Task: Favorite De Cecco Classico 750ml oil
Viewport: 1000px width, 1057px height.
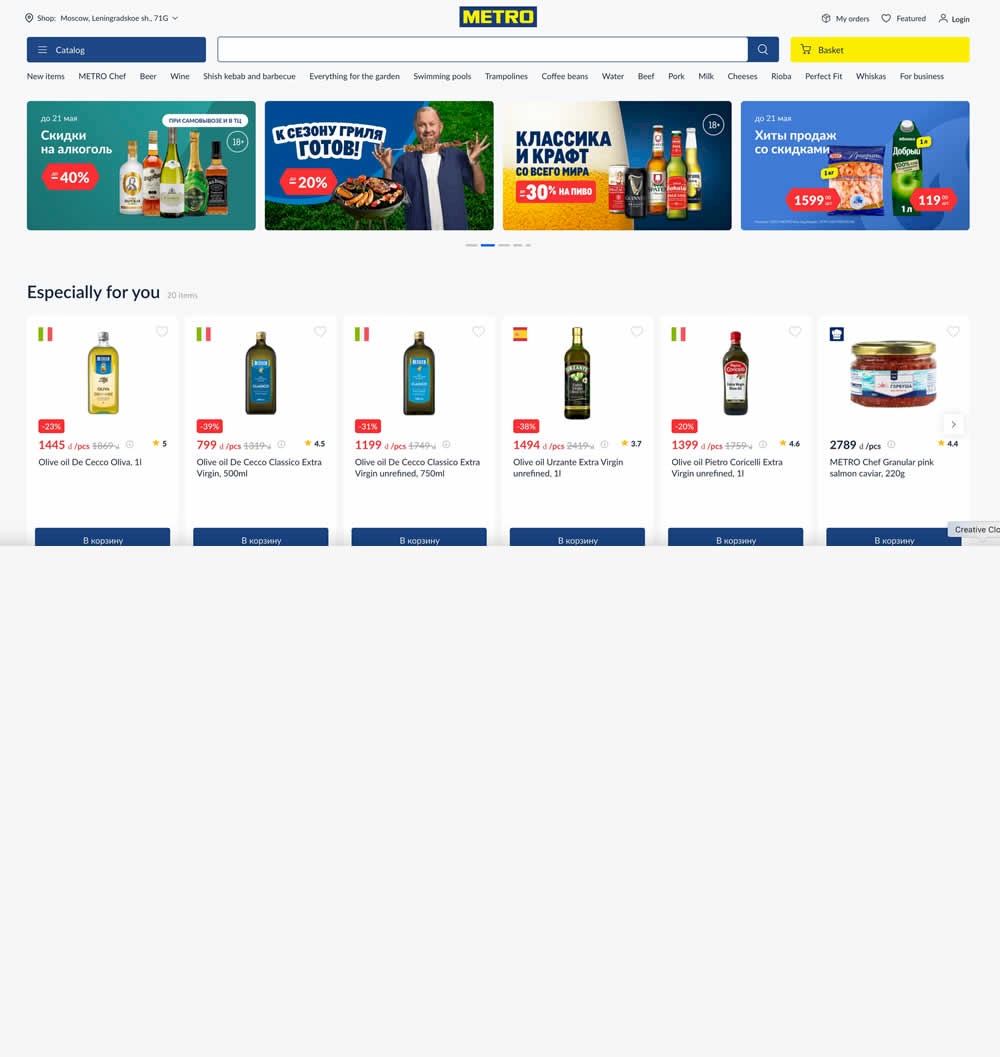Action: pyautogui.click(x=478, y=332)
